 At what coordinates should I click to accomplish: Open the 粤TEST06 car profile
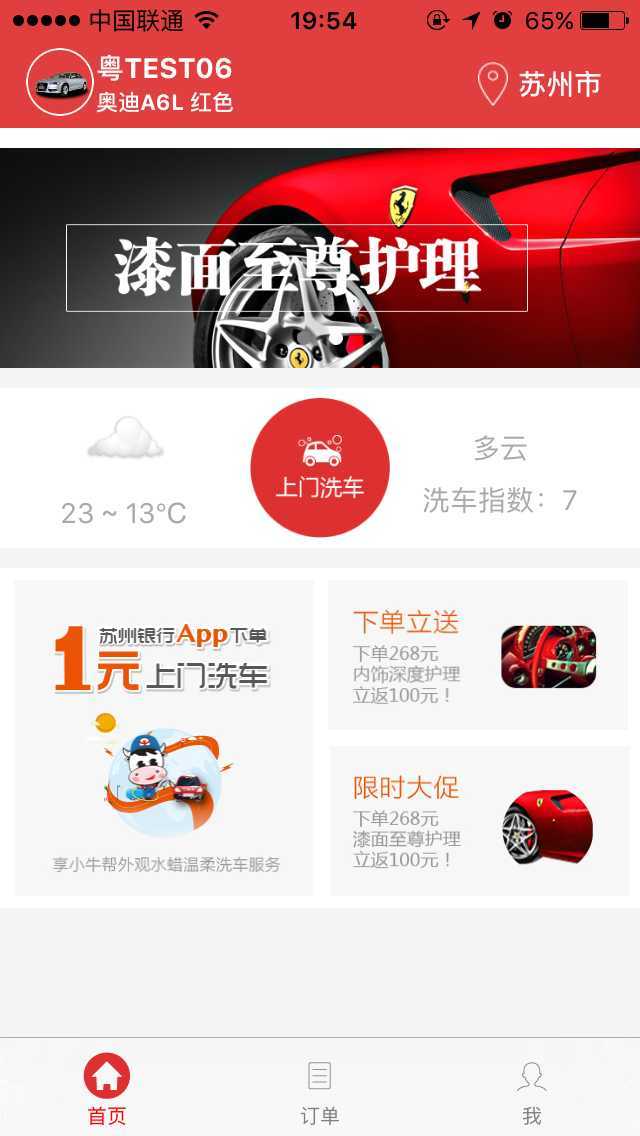tap(130, 83)
